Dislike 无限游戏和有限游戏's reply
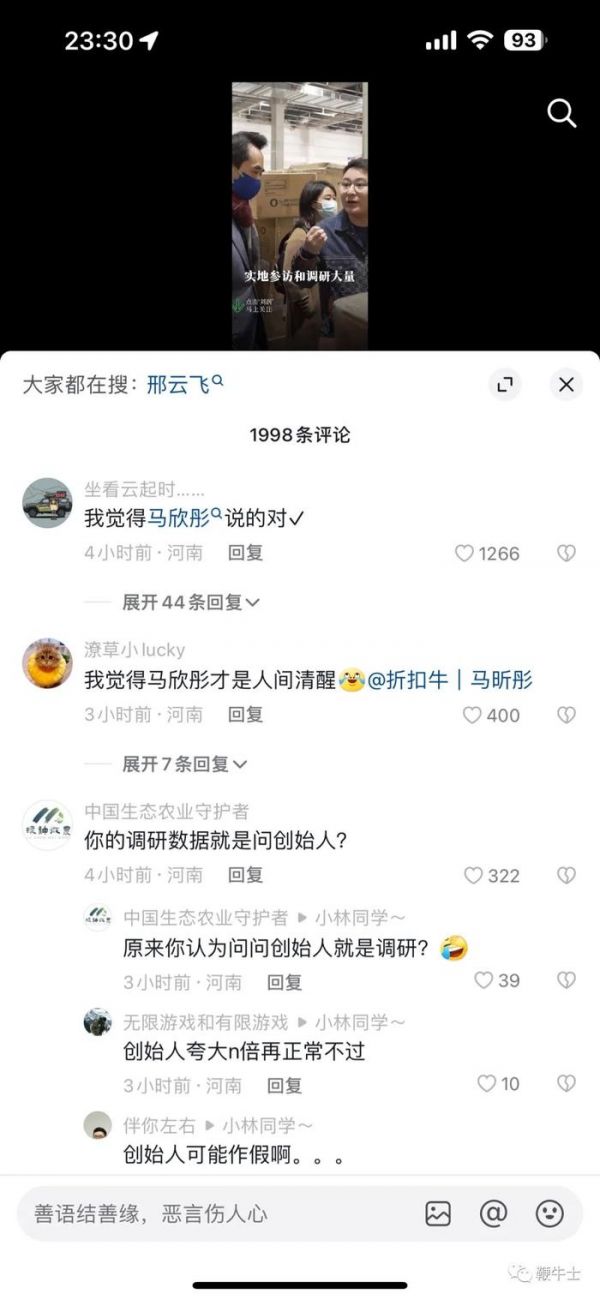This screenshot has height=1300, width=600. (x=566, y=1084)
